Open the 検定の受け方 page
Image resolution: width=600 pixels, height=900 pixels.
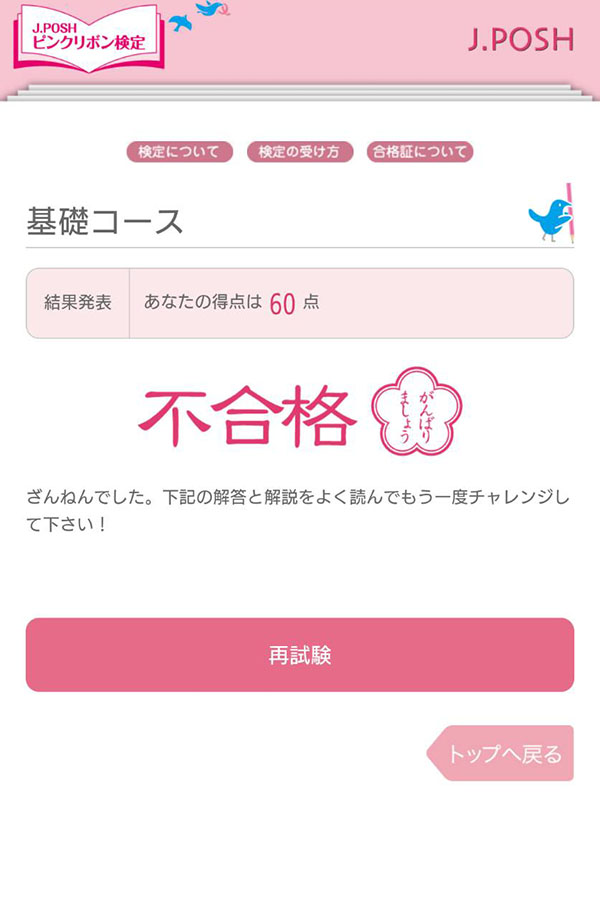[x=299, y=152]
